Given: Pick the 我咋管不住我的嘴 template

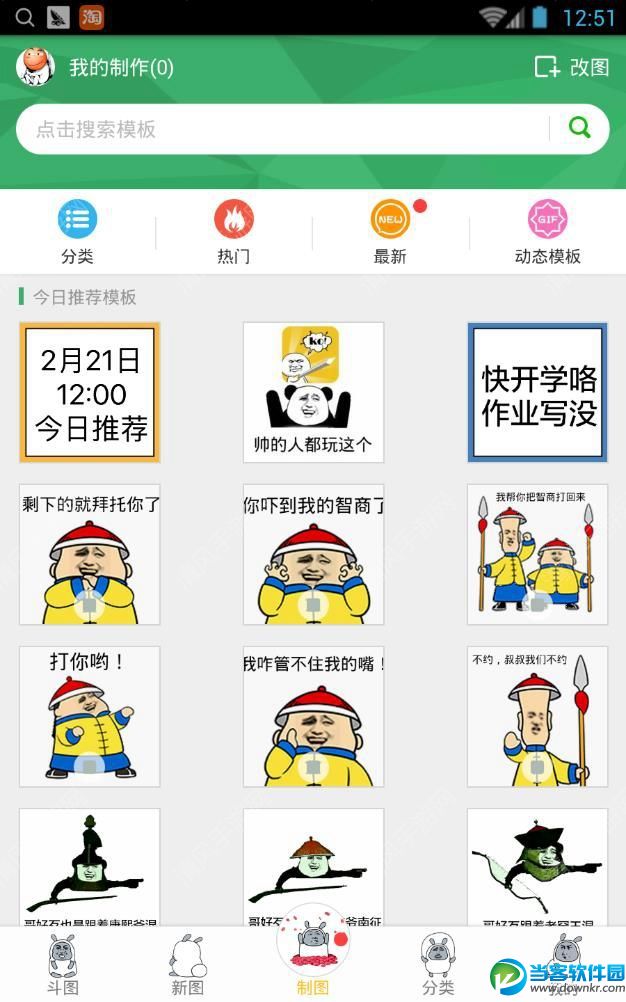Looking at the screenshot, I should pos(313,716).
